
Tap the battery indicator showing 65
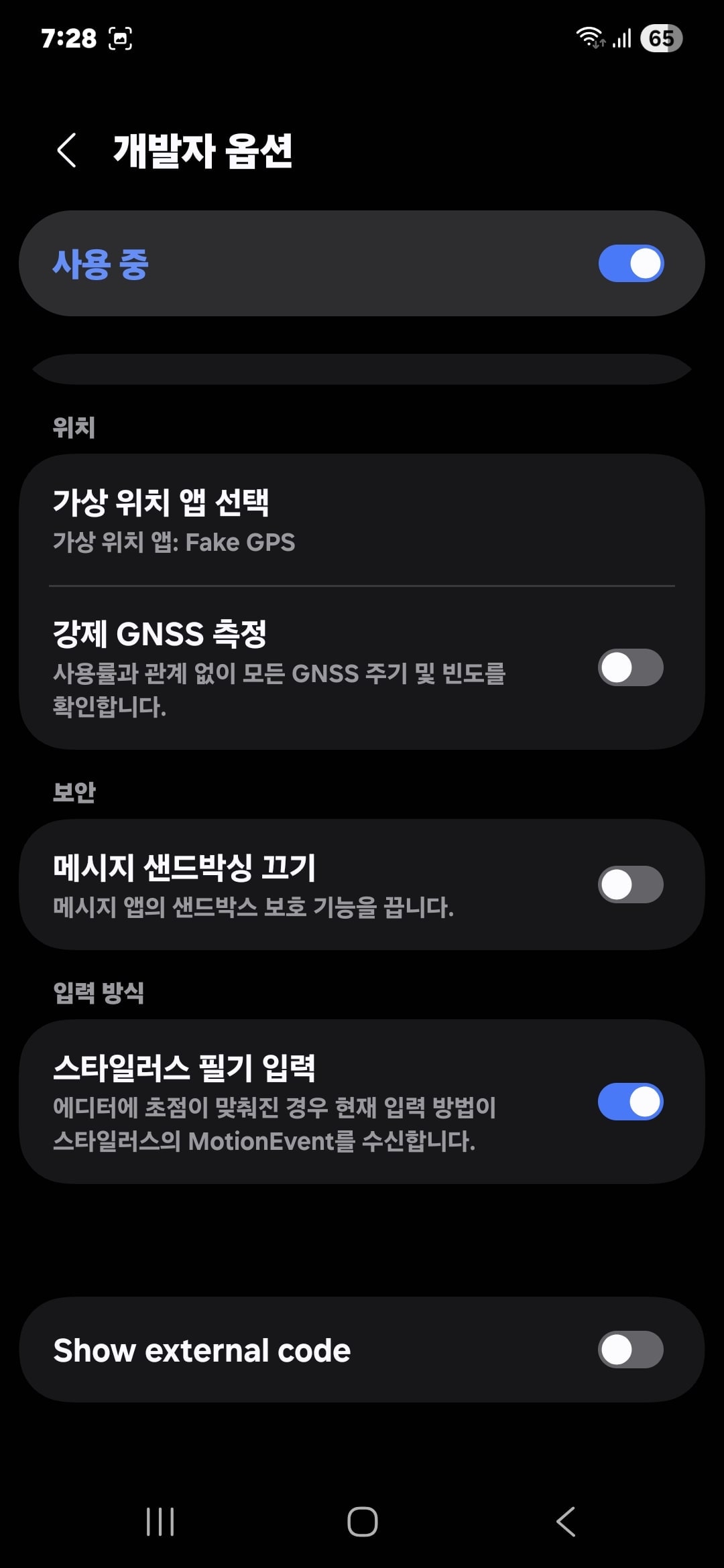(661, 38)
